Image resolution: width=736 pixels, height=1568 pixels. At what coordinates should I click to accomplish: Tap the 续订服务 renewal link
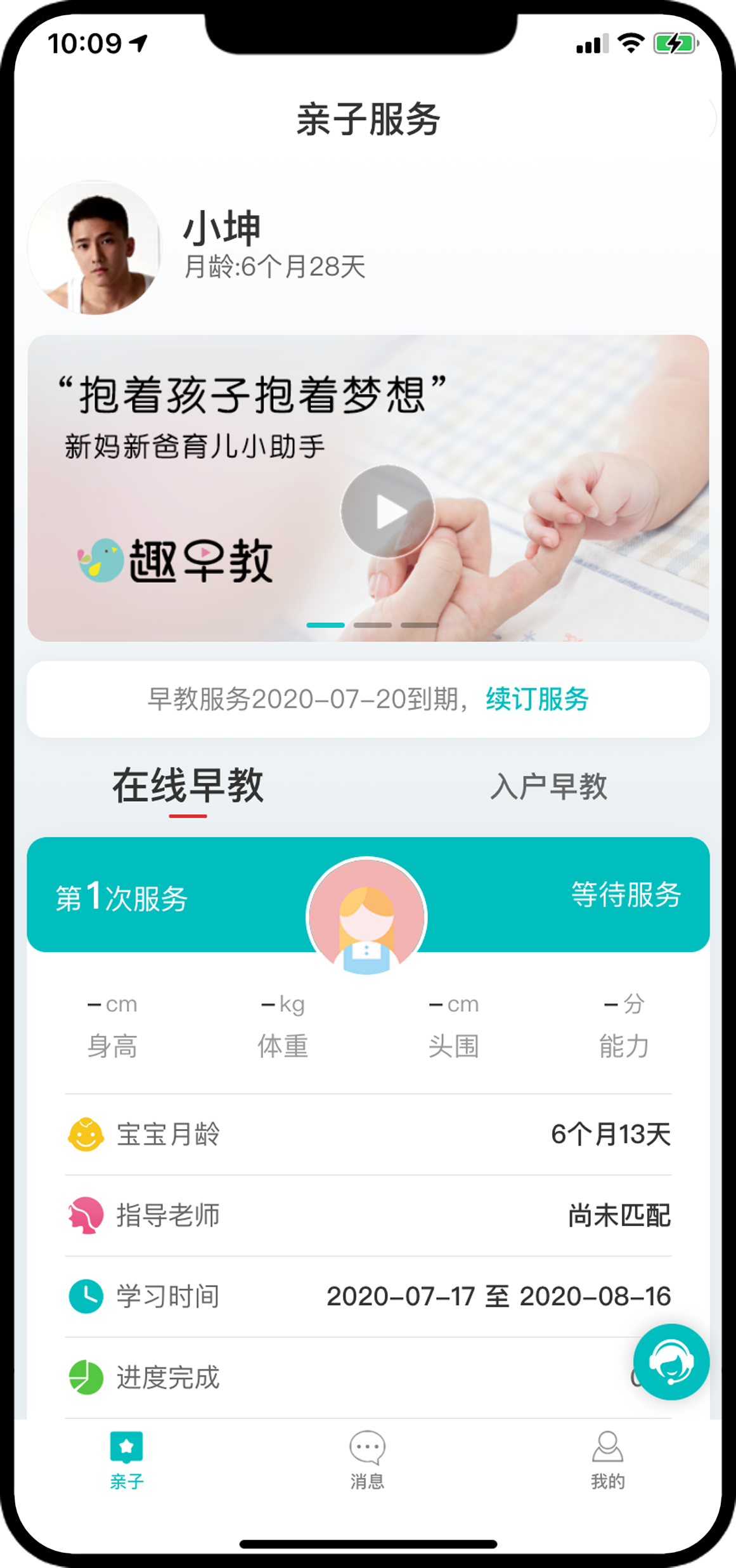tap(537, 699)
